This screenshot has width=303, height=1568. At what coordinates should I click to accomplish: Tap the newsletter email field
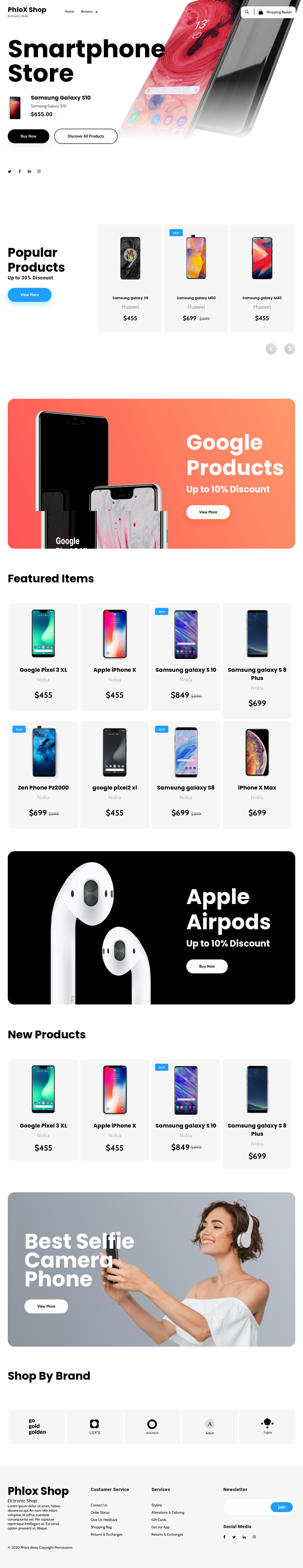point(246,1507)
